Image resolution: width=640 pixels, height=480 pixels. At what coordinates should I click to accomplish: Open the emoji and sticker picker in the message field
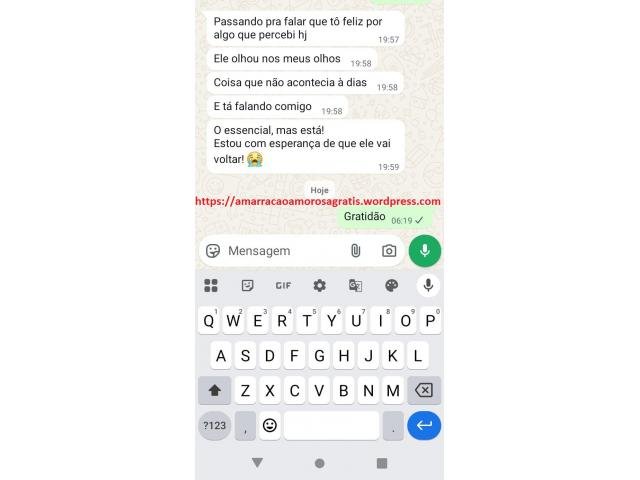click(213, 251)
